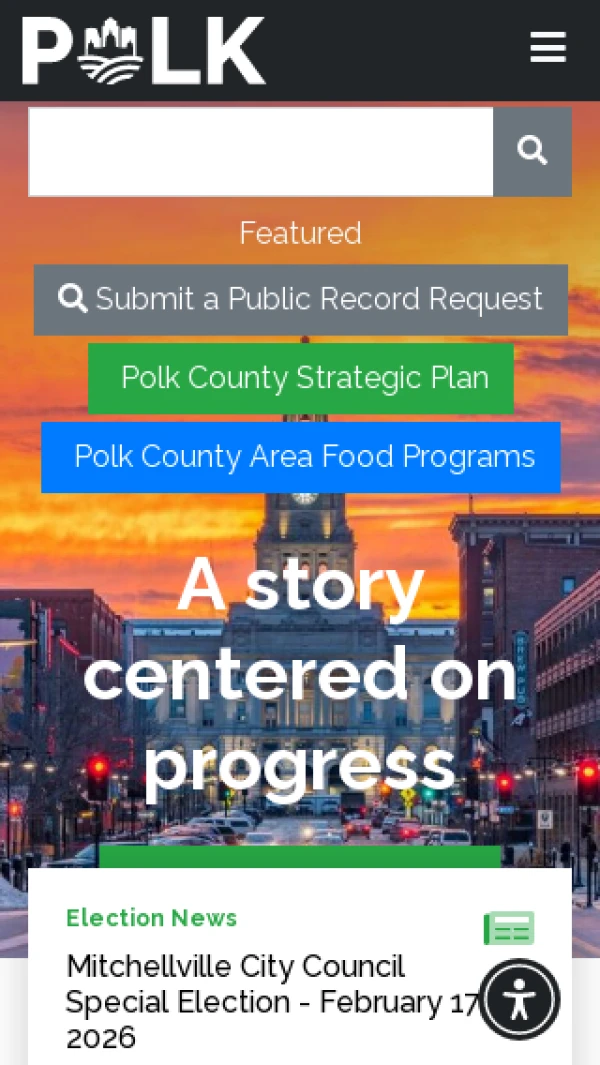Focus the site search text field
This screenshot has height=1065, width=600.
[x=260, y=152]
